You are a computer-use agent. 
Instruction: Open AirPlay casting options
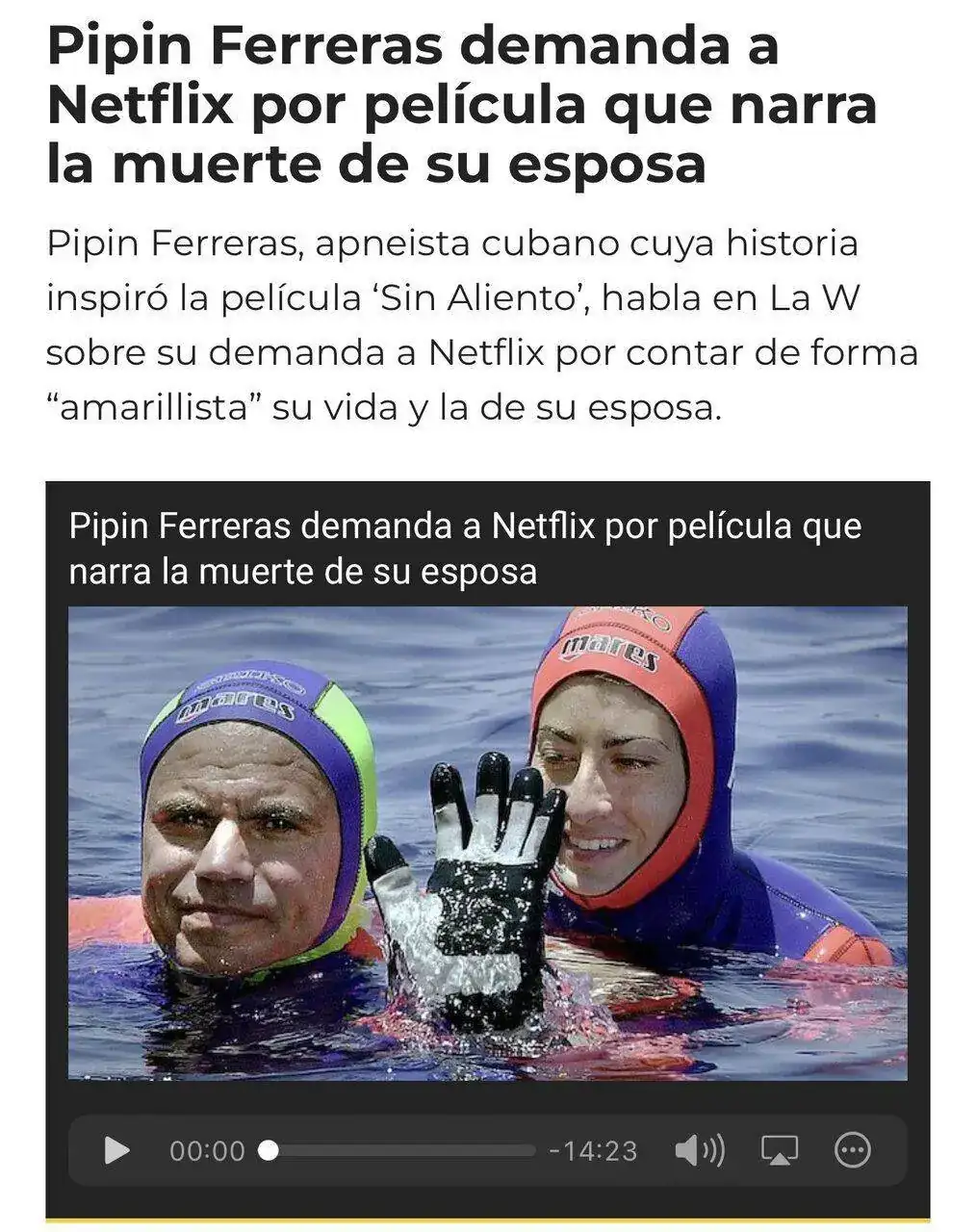pos(779,1150)
